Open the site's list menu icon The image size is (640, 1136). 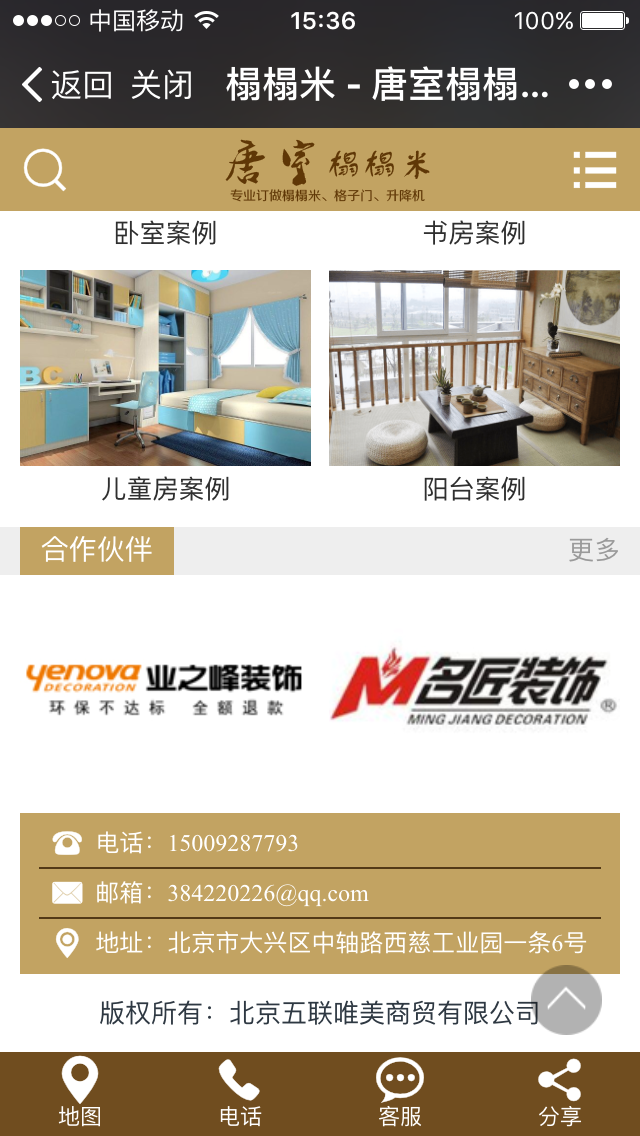click(594, 170)
